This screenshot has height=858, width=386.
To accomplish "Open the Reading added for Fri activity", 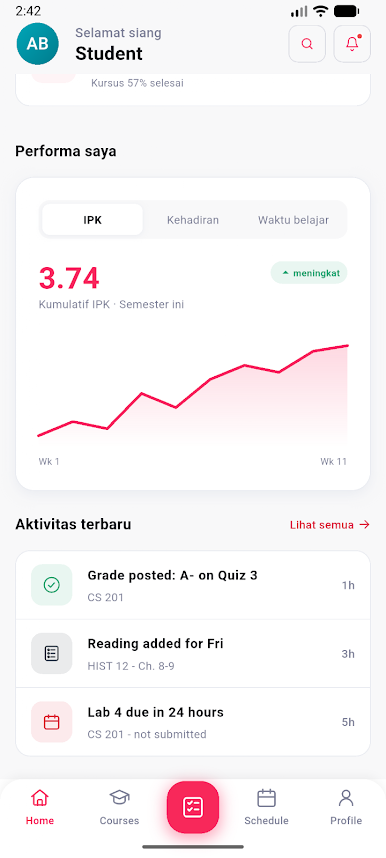I will 193,653.
